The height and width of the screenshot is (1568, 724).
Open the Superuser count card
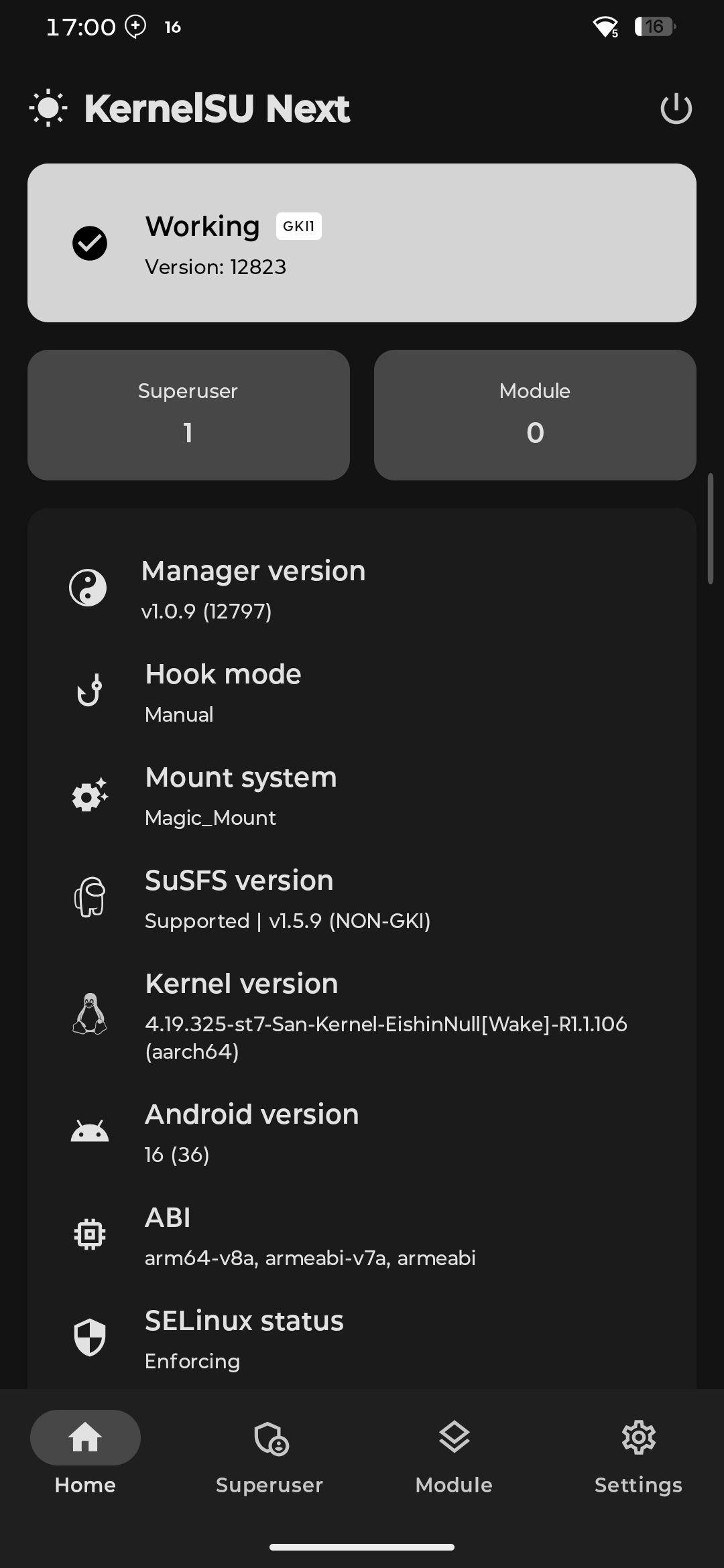tap(188, 415)
